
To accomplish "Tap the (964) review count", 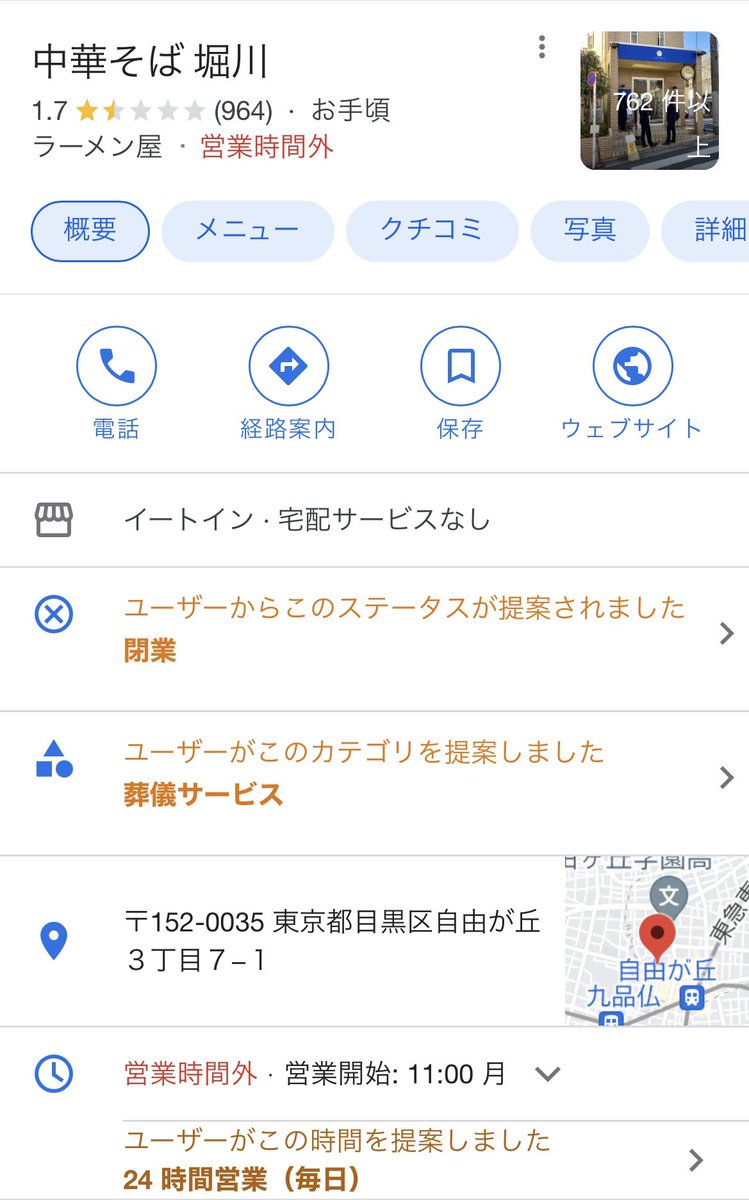I will click(x=243, y=110).
